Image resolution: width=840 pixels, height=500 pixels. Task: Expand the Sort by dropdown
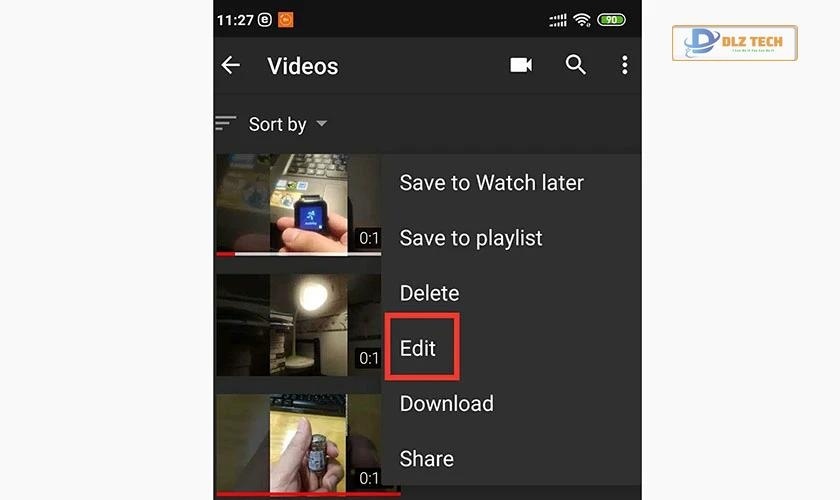pyautogui.click(x=285, y=124)
